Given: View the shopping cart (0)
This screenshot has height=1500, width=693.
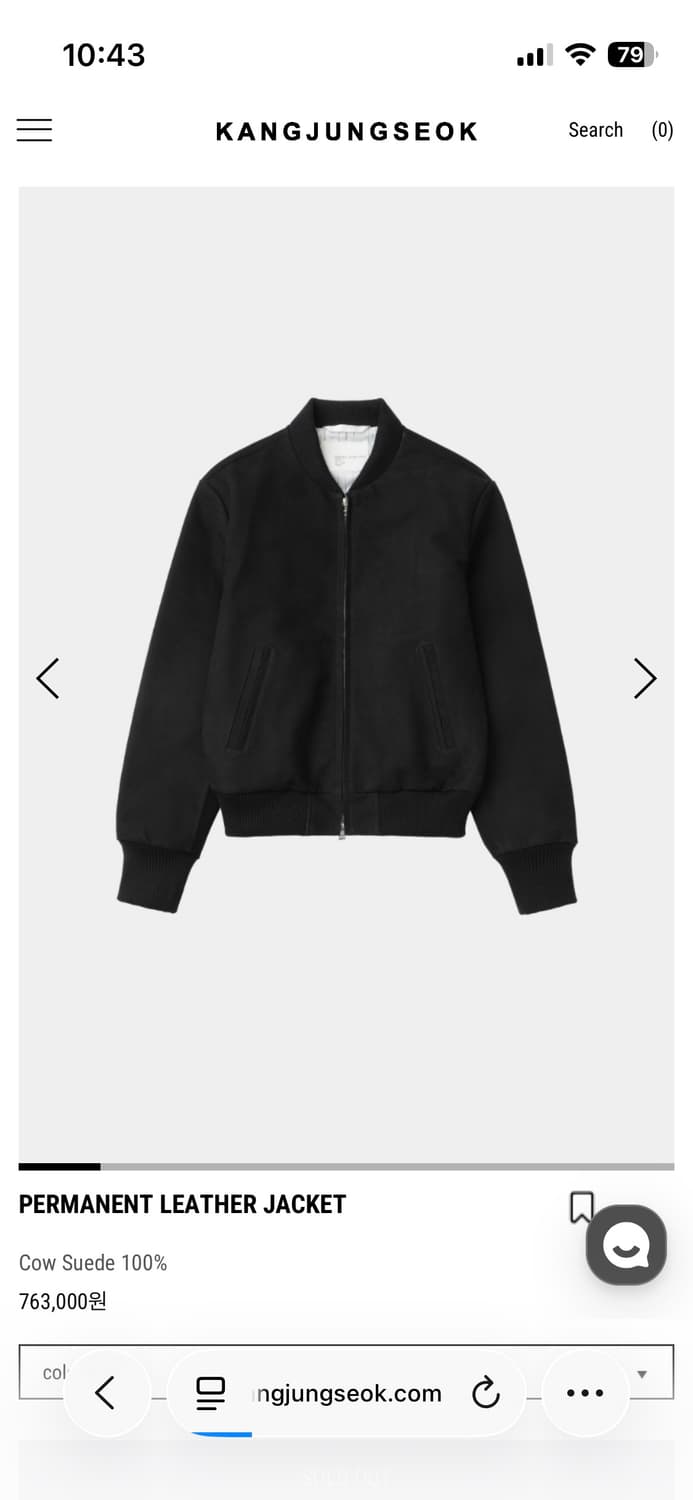Looking at the screenshot, I should [x=662, y=130].
